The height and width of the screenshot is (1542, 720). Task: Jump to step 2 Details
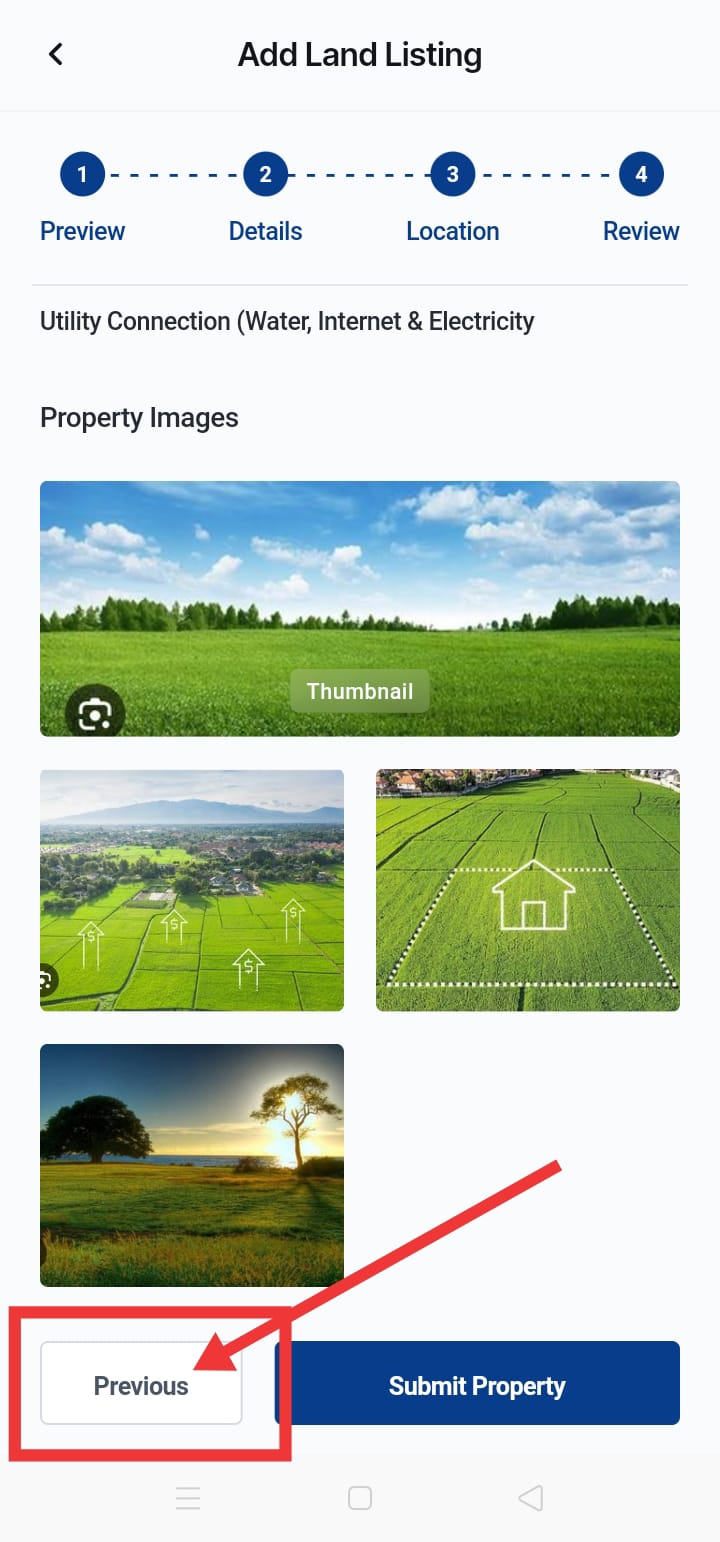tap(265, 176)
